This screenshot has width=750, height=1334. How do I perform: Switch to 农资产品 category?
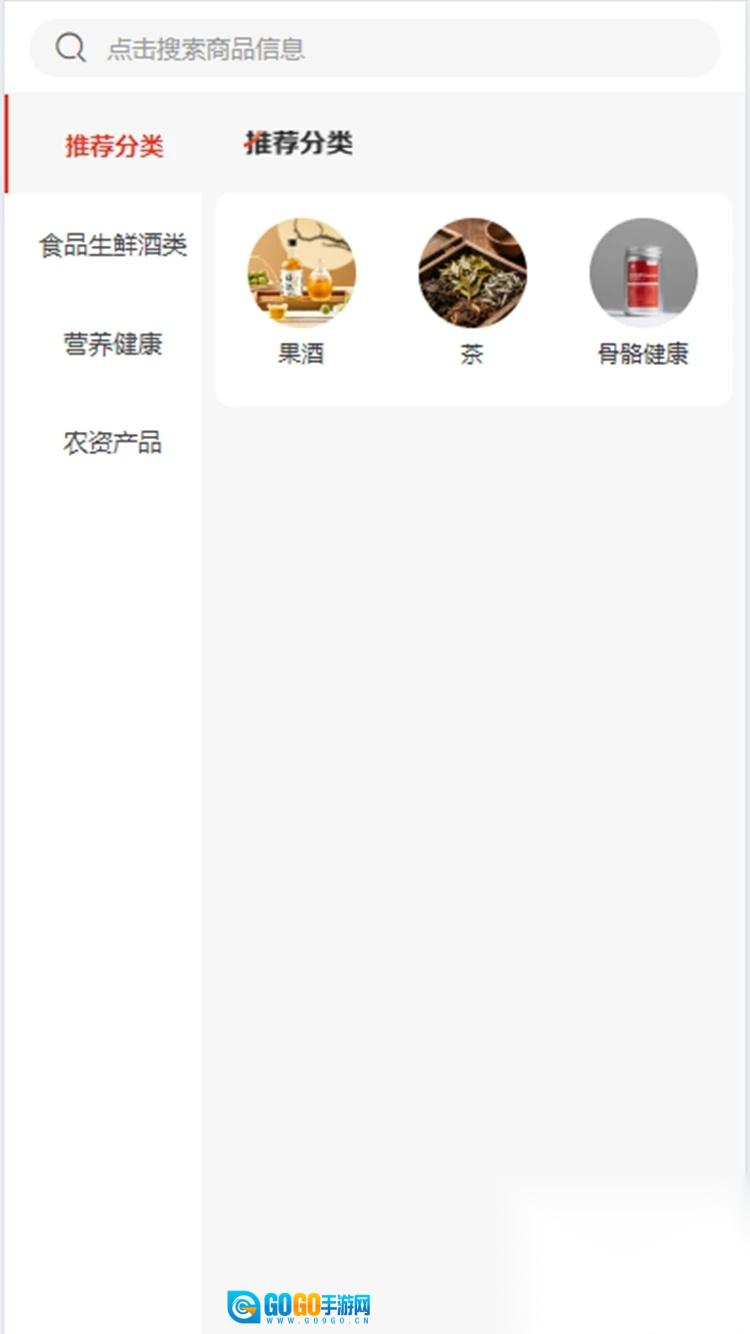click(113, 442)
